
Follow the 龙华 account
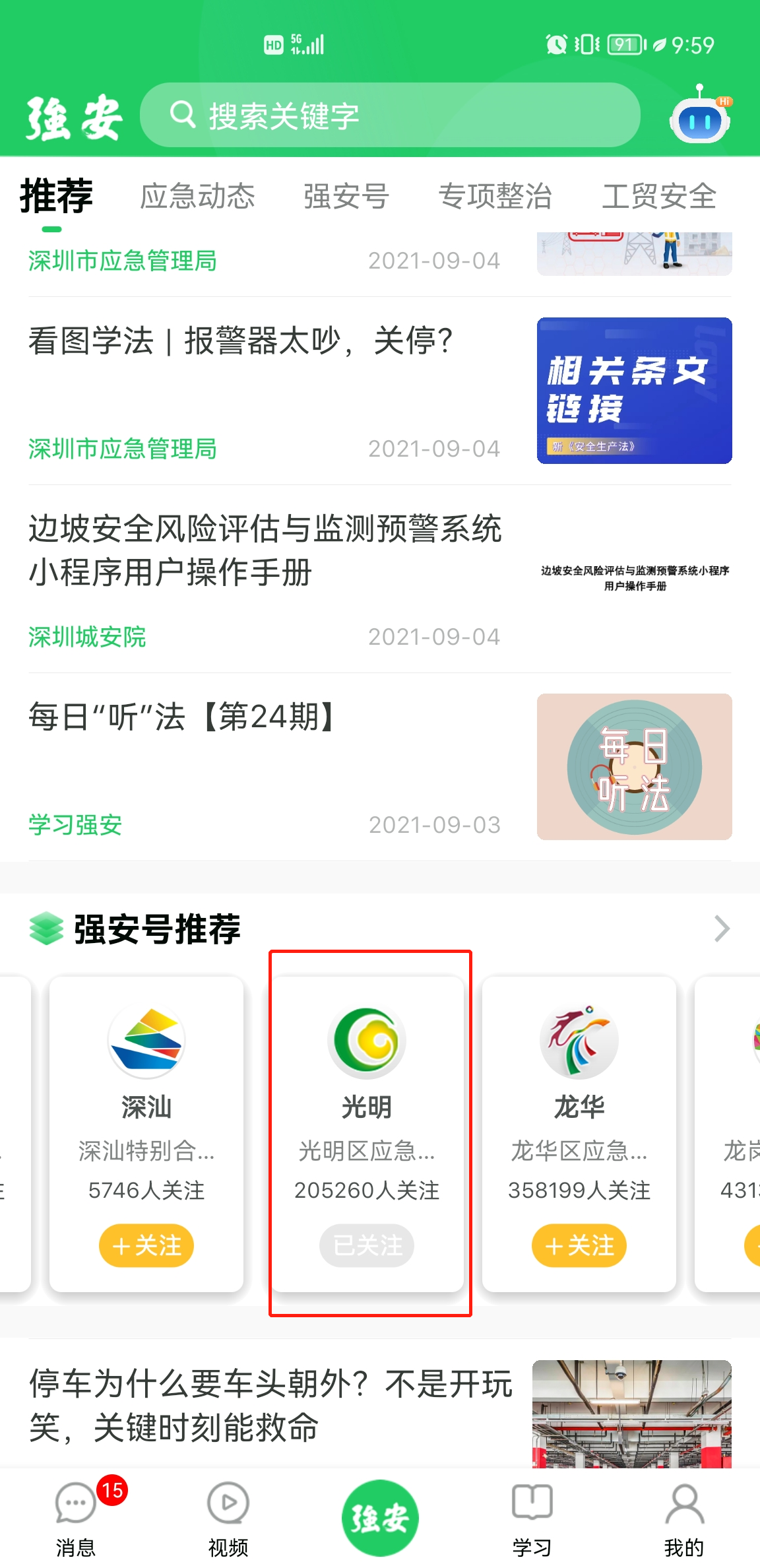coord(579,1245)
